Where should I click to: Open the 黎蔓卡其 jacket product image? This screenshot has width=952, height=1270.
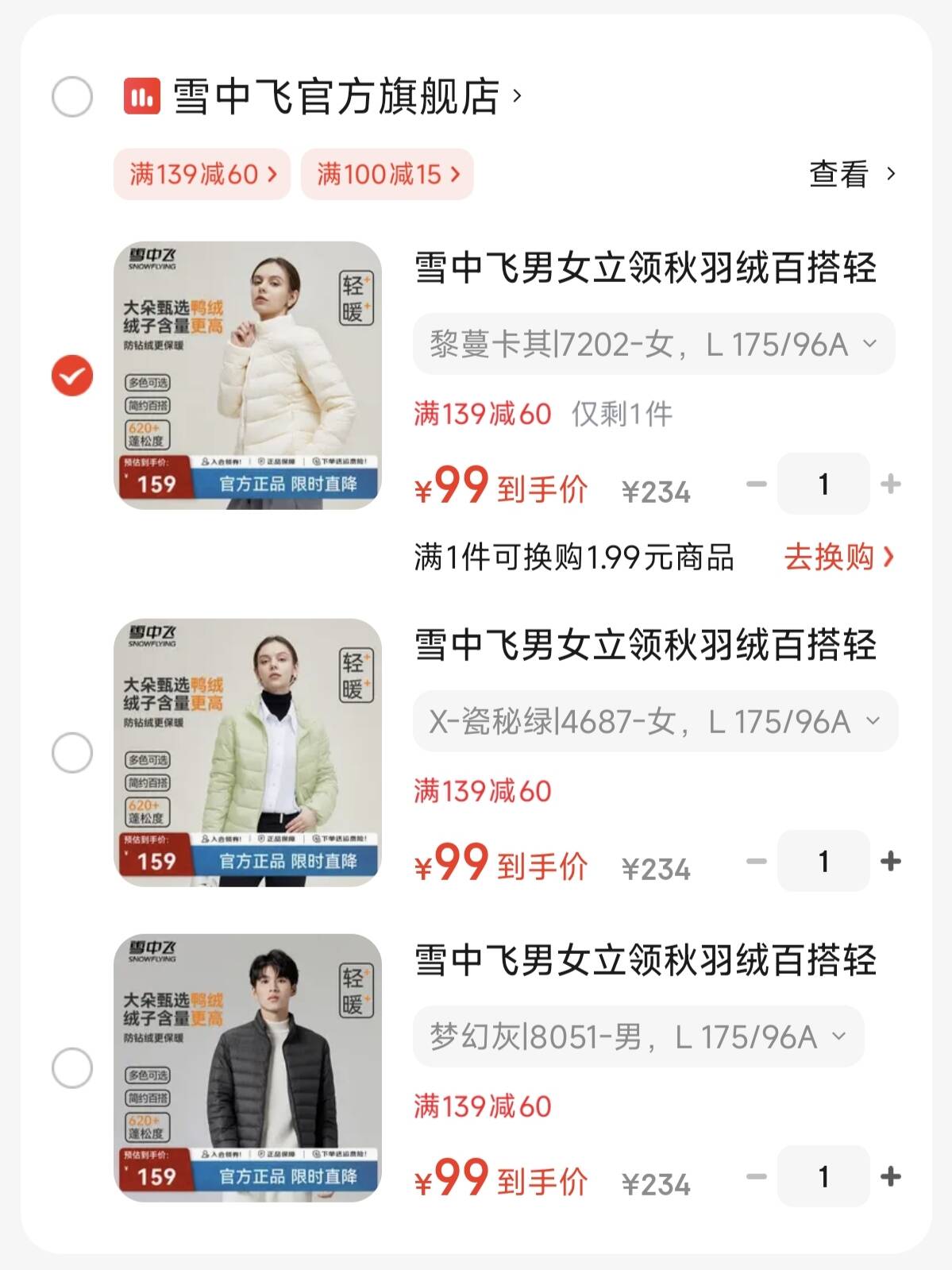coord(248,375)
